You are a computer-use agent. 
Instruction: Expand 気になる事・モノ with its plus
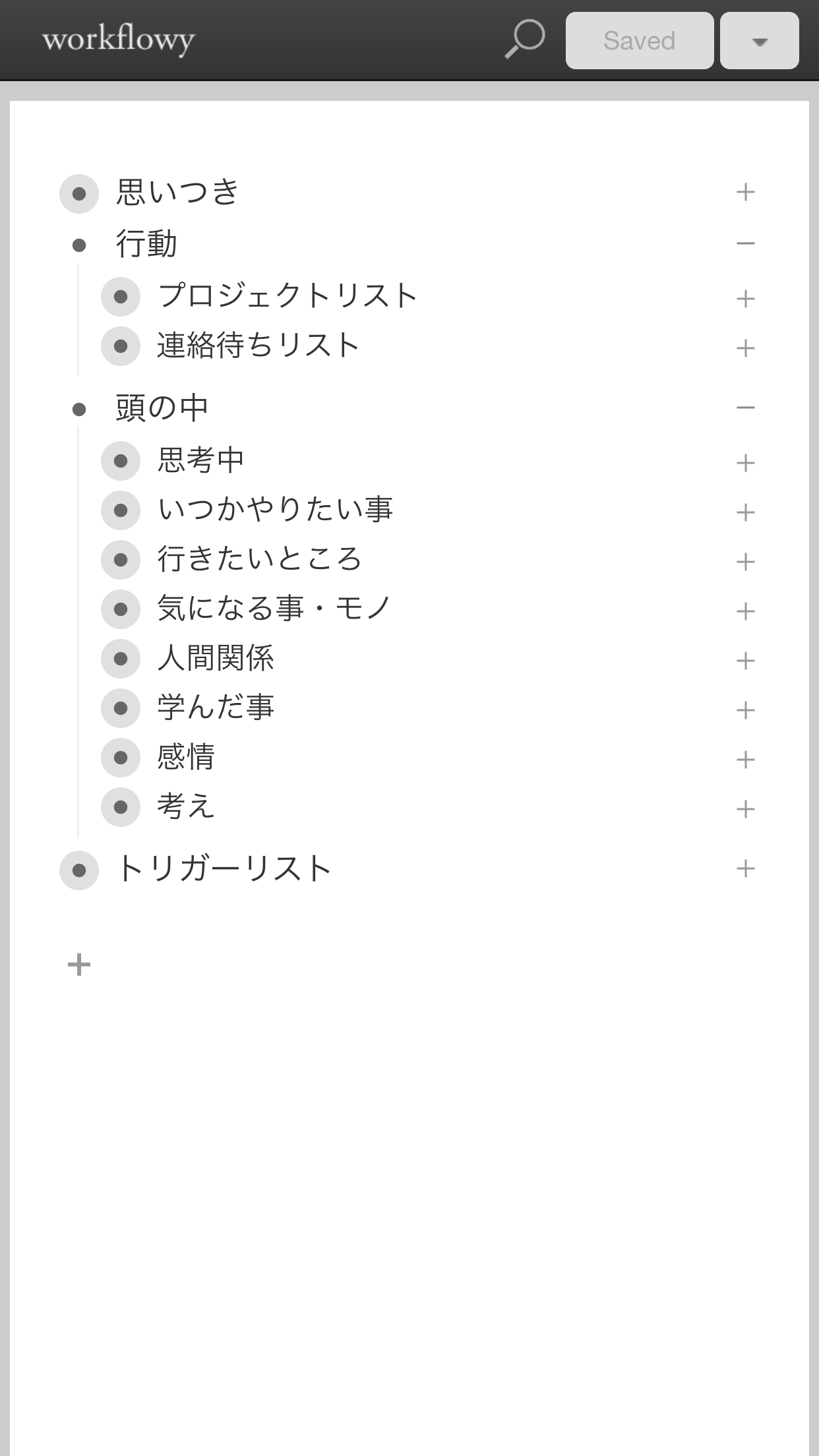click(x=745, y=611)
